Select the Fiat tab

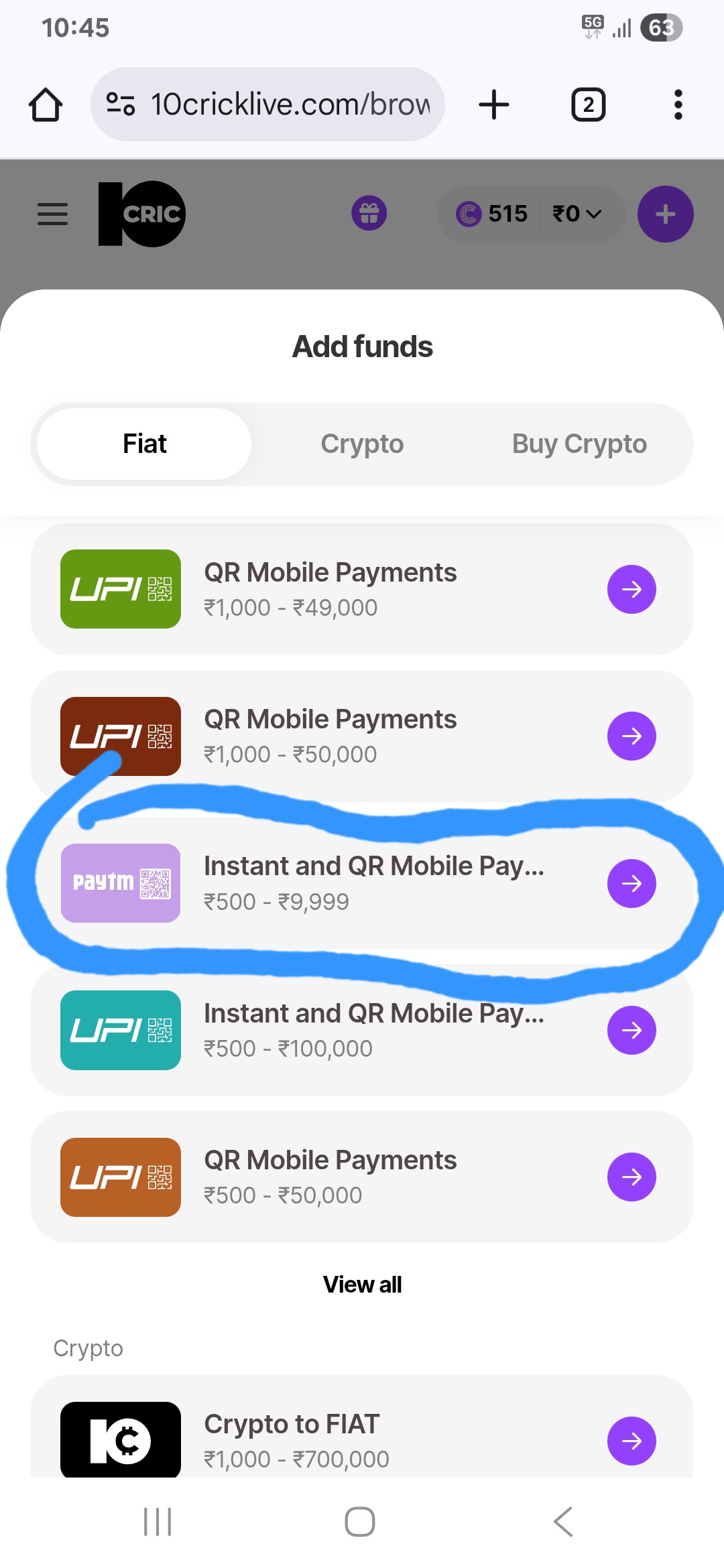[144, 444]
